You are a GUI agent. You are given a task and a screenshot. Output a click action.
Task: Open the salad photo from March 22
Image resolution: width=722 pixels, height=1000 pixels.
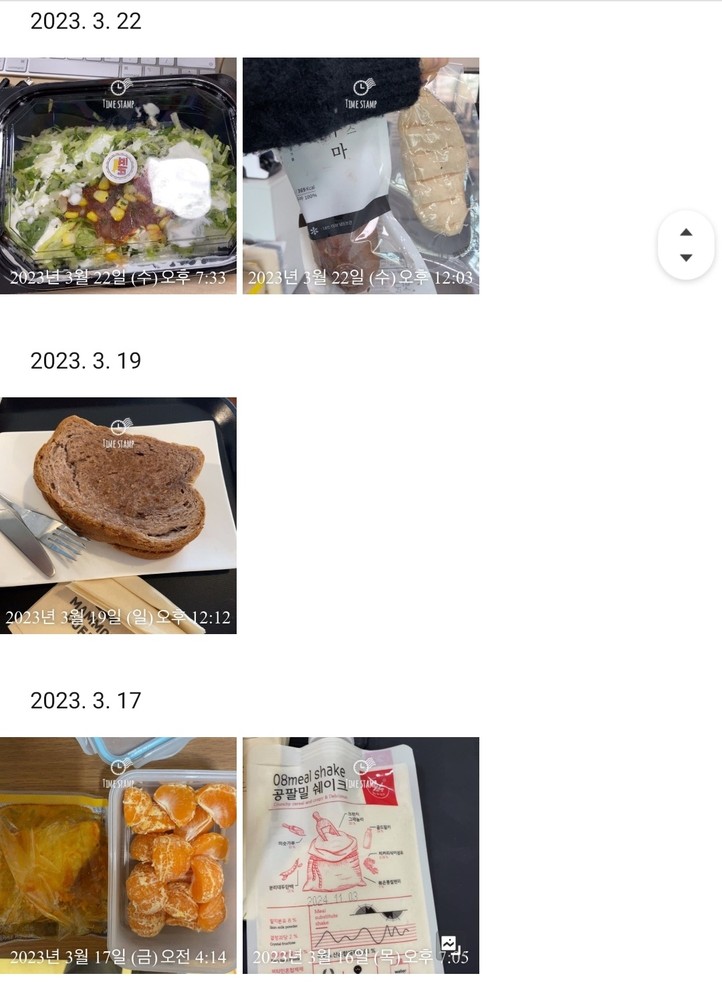[118, 175]
